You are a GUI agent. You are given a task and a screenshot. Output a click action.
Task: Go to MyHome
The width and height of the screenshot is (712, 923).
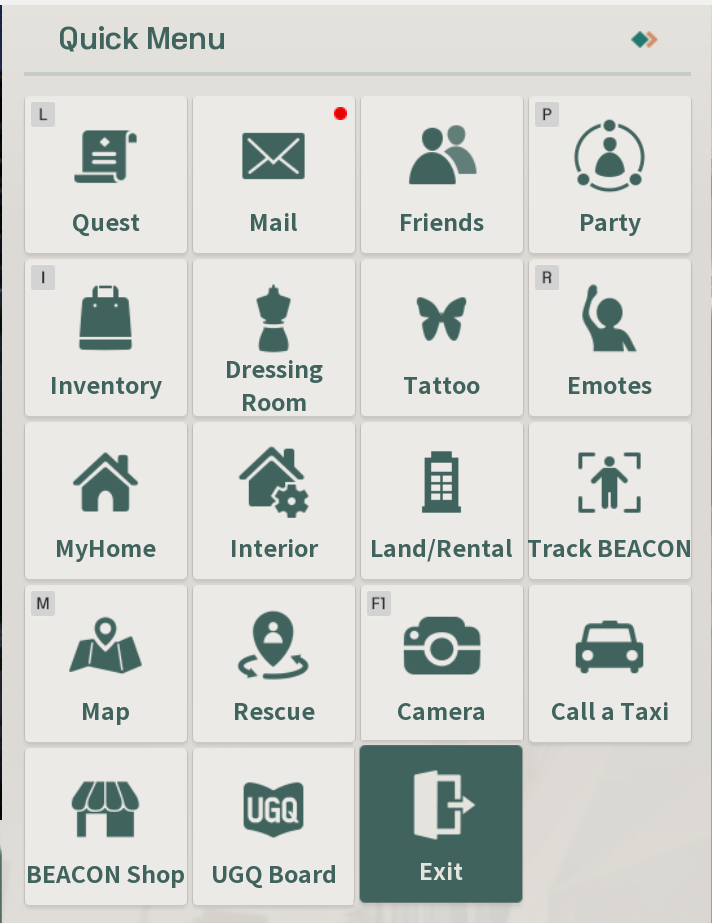pos(106,501)
